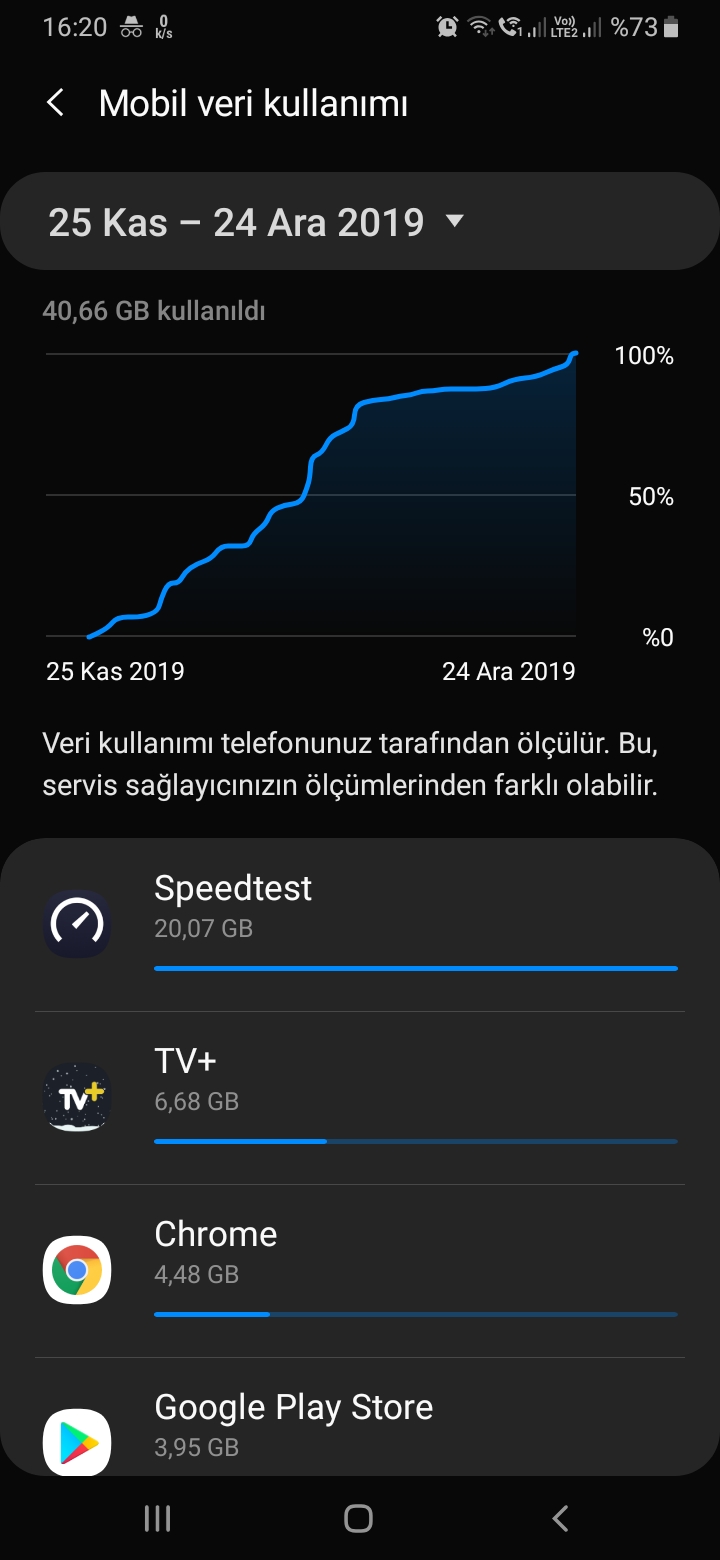Open Speedtest data usage details
Image resolution: width=720 pixels, height=1560 pixels.
tap(360, 925)
